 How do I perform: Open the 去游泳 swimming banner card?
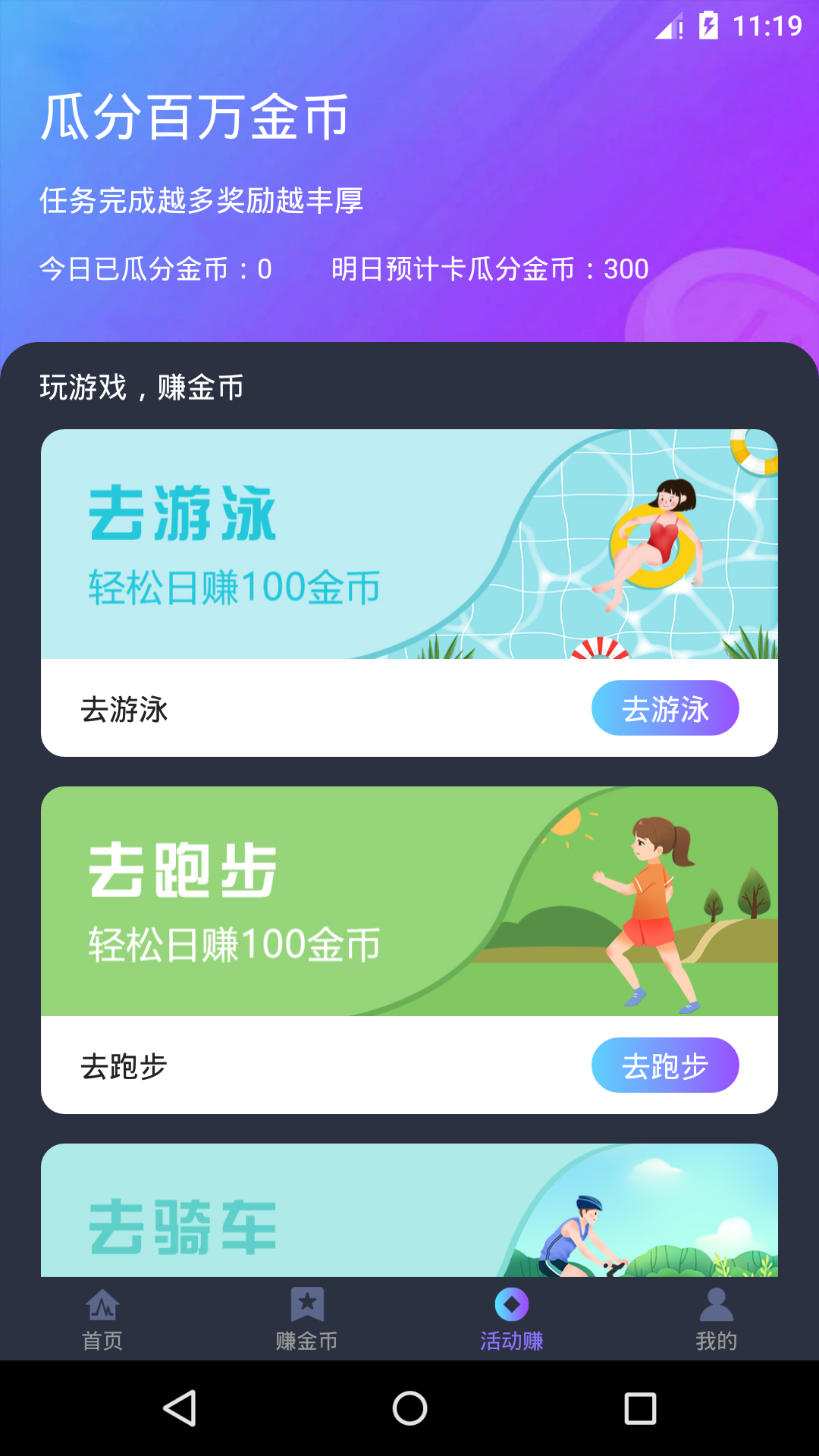[409, 544]
